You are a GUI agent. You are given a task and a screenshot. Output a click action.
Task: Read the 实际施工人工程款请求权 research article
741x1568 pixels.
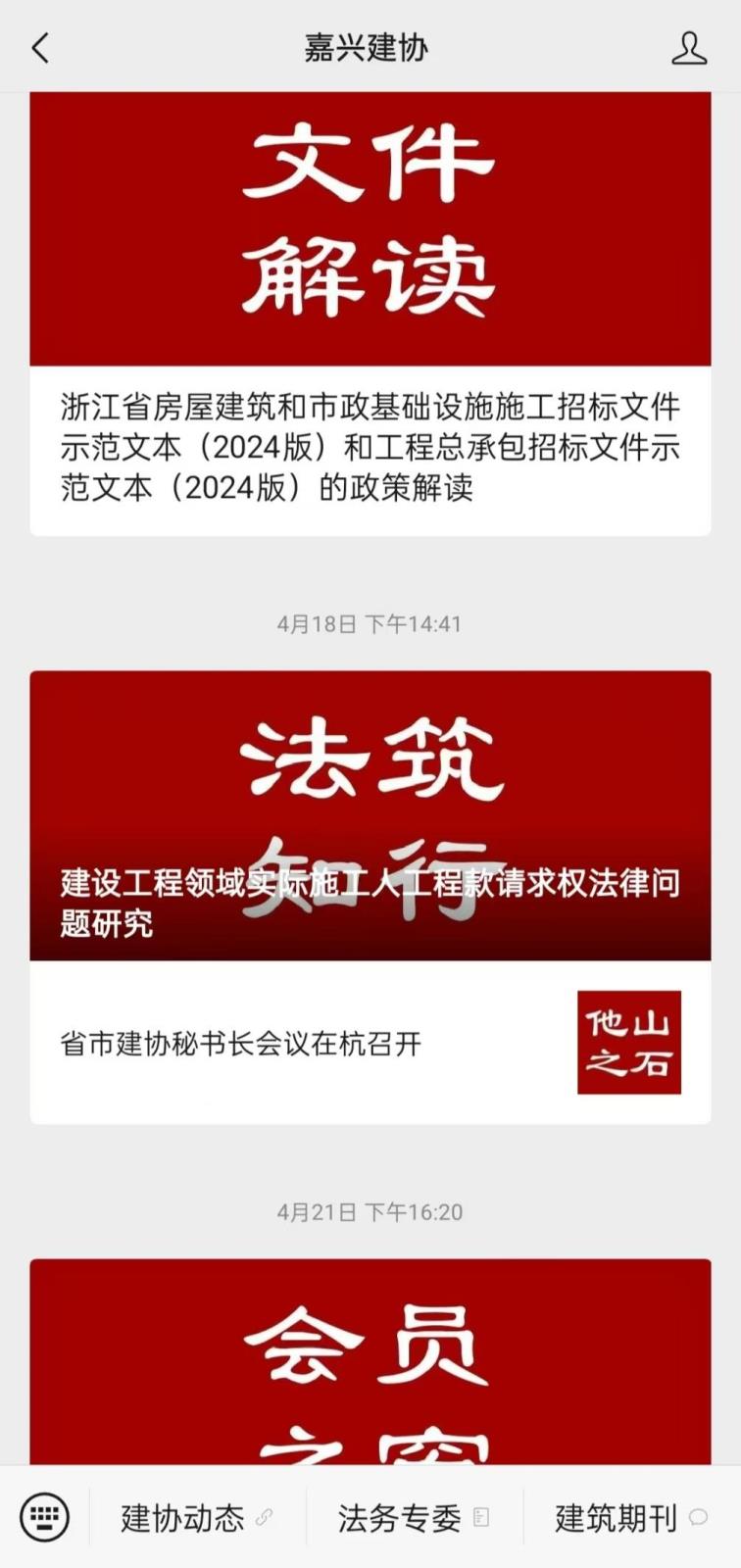[370, 899]
